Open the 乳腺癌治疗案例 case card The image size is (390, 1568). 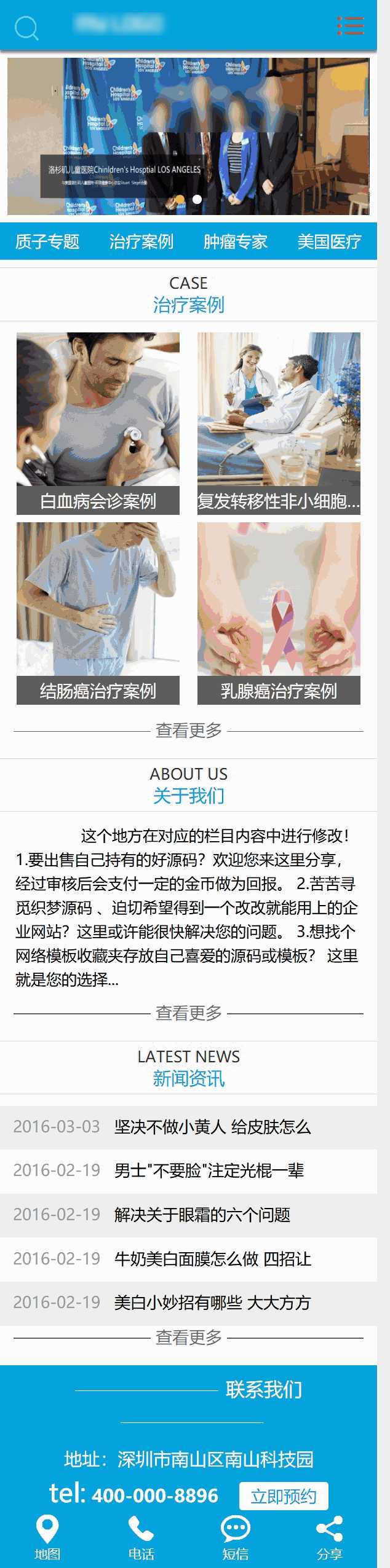279,613
